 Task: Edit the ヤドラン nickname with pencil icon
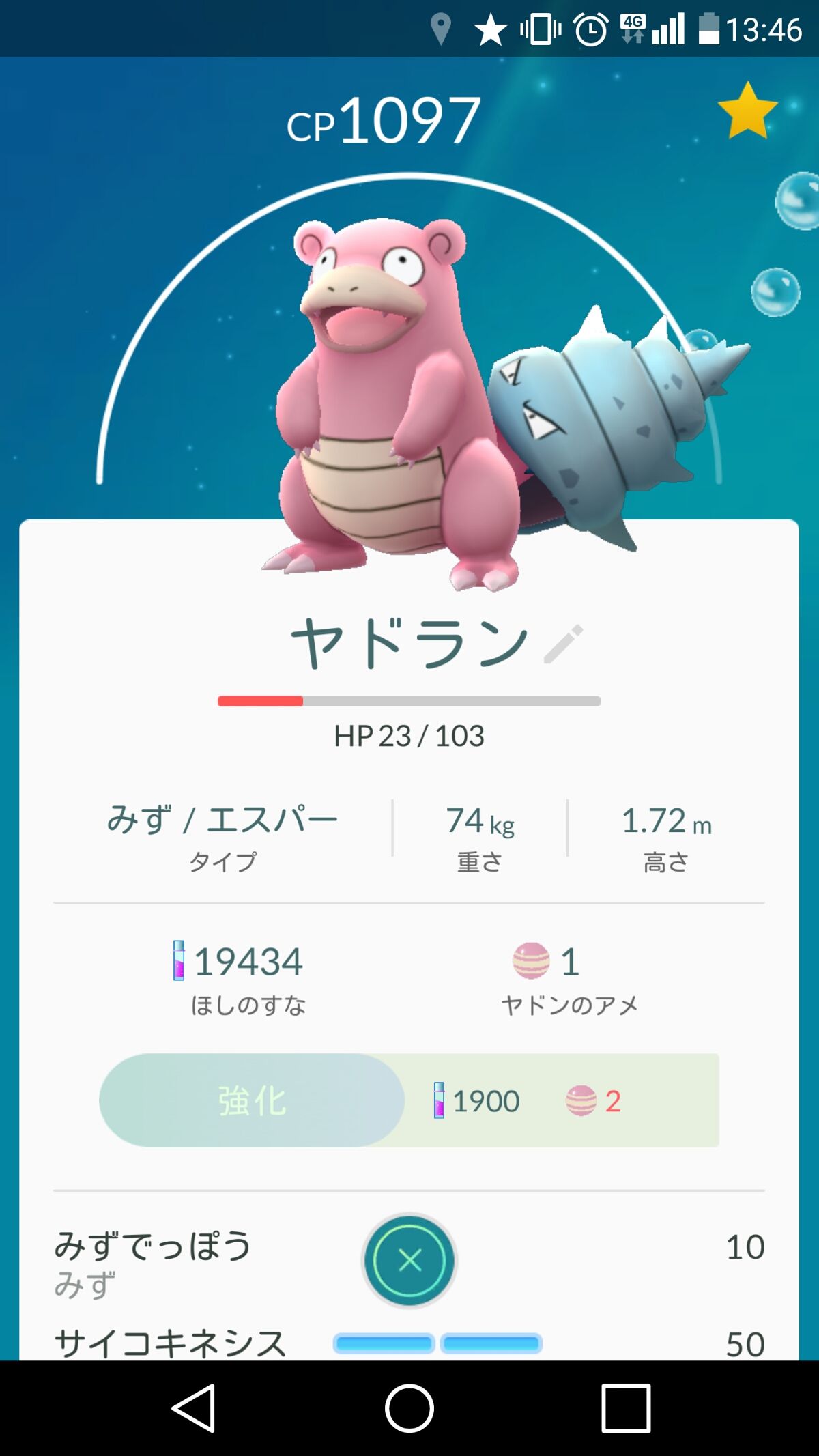563,644
